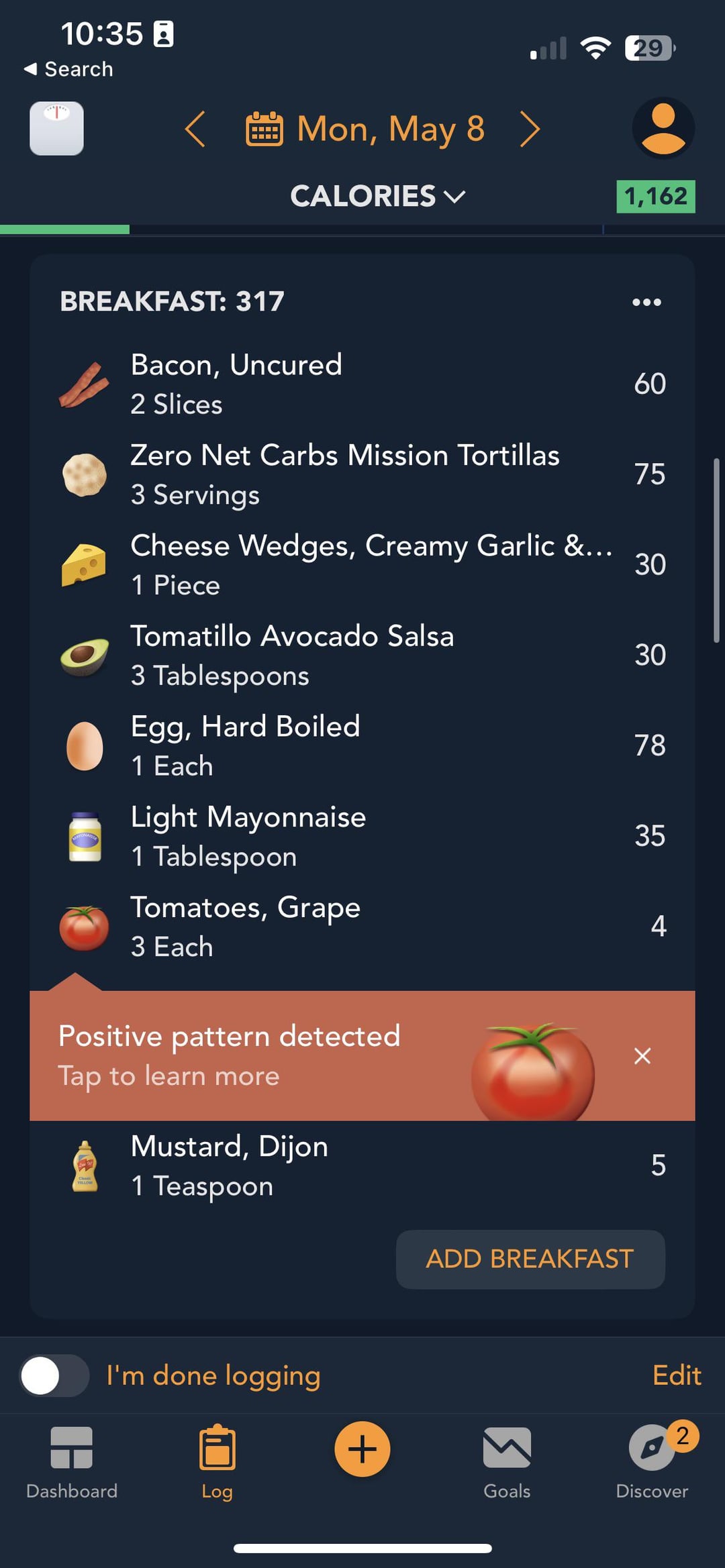Tap Edit to modify the log
The height and width of the screenshot is (1568, 725).
coord(677,1375)
